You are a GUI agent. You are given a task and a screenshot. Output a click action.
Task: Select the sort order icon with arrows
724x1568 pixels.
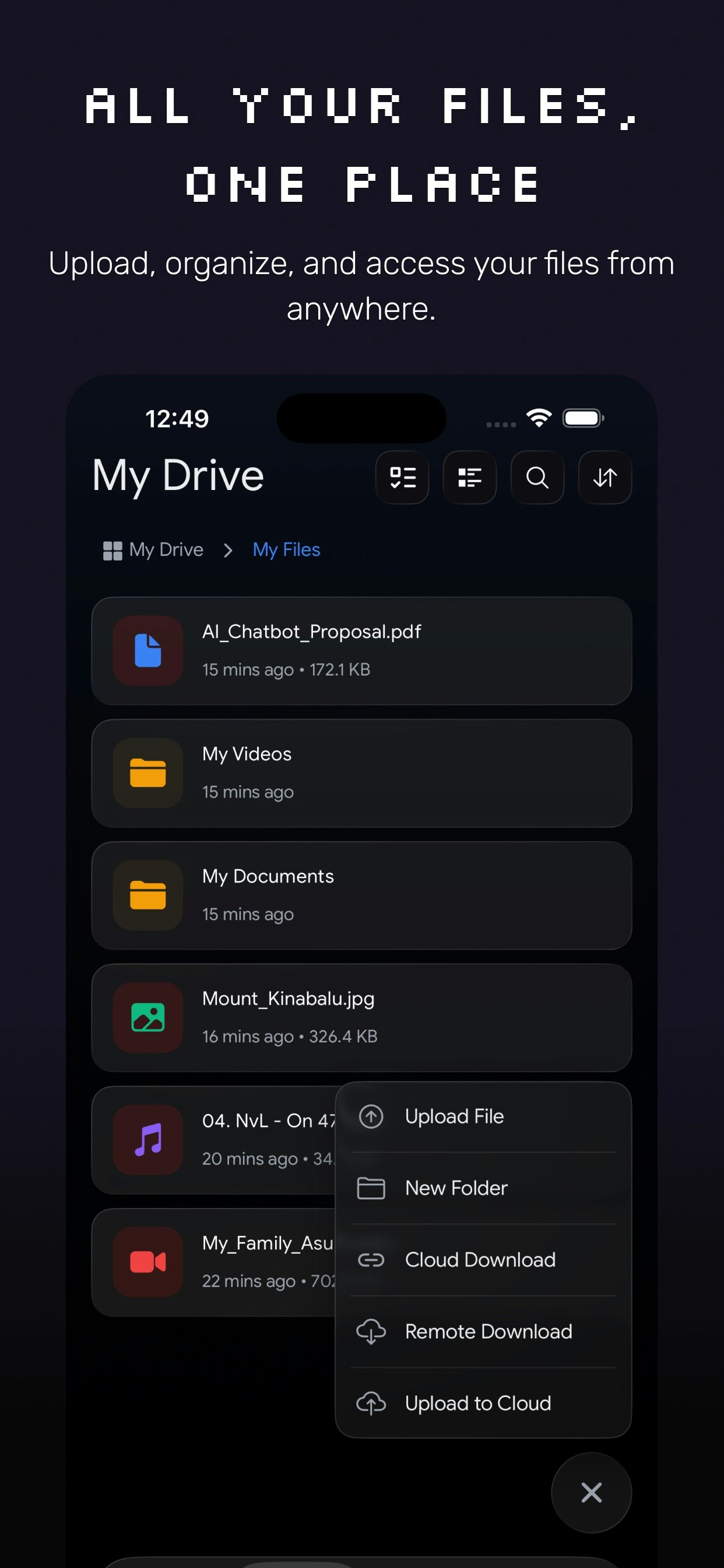(604, 478)
